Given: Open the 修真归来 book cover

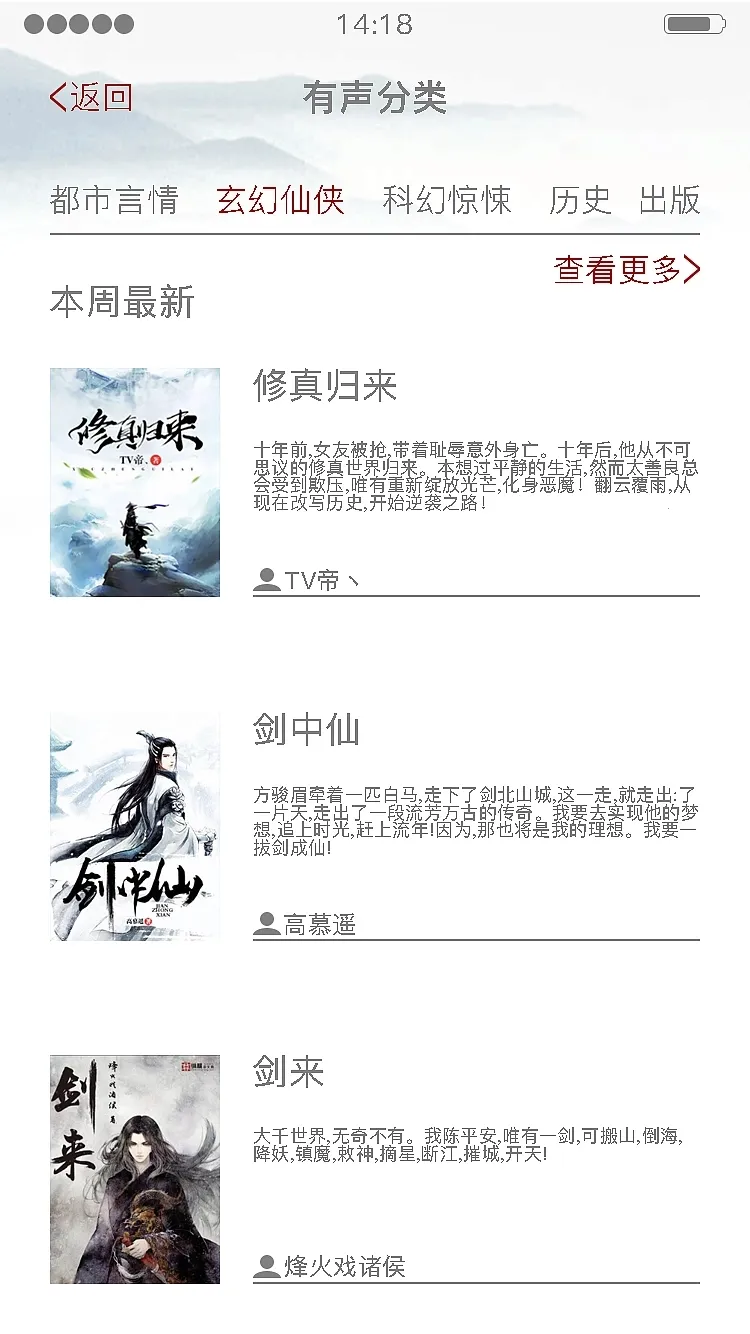Looking at the screenshot, I should [x=135, y=482].
